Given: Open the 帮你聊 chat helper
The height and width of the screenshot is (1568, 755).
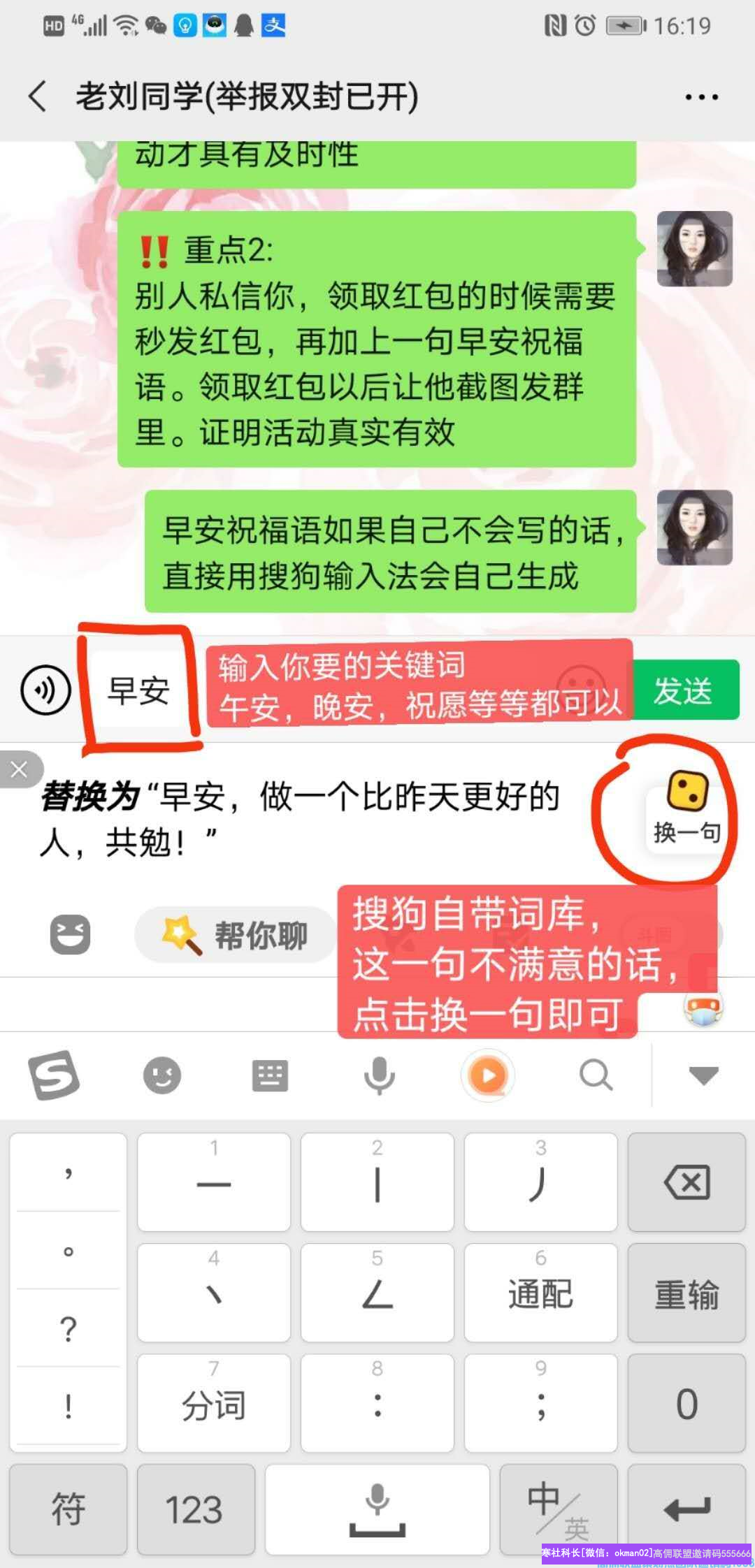Looking at the screenshot, I should coord(236,935).
